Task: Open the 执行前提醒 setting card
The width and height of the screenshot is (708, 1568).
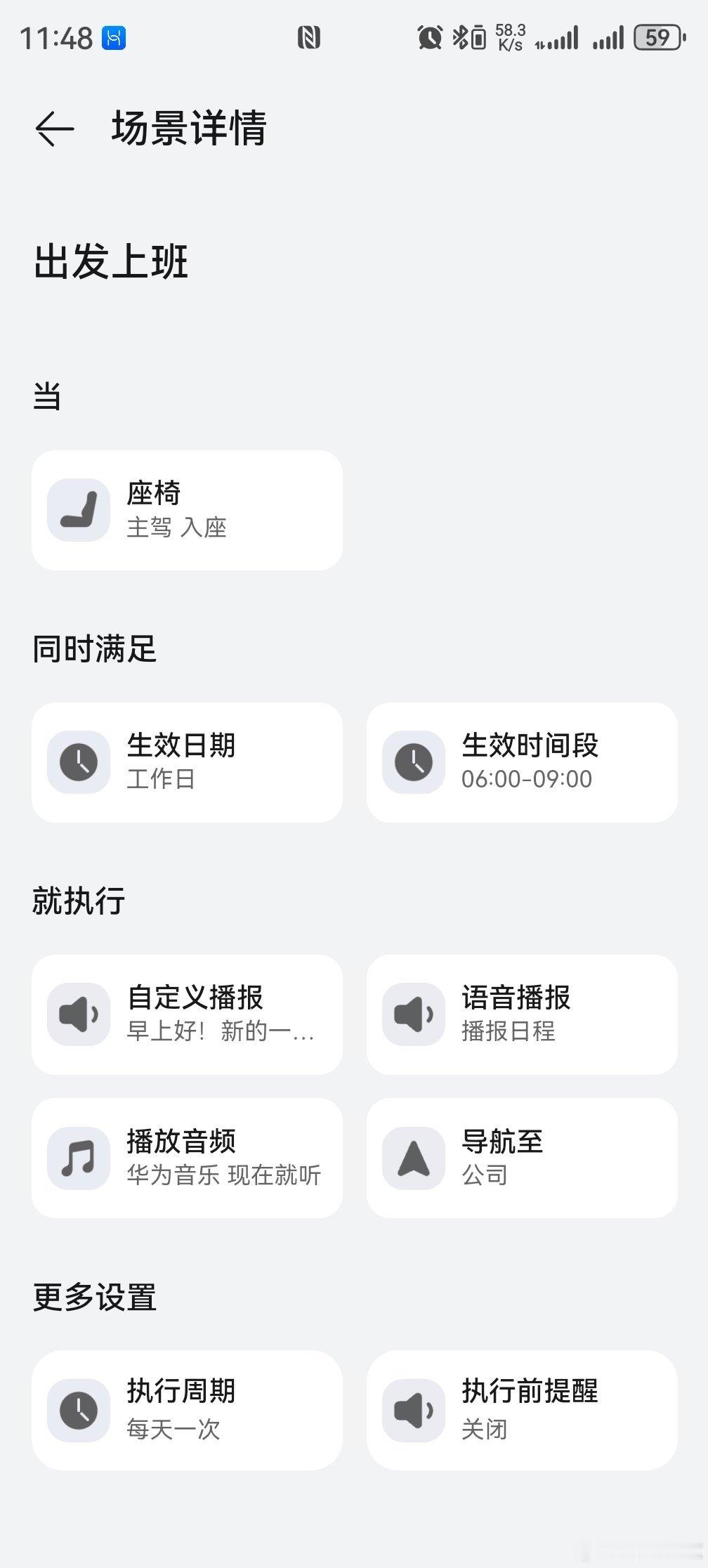Action: tap(522, 1410)
